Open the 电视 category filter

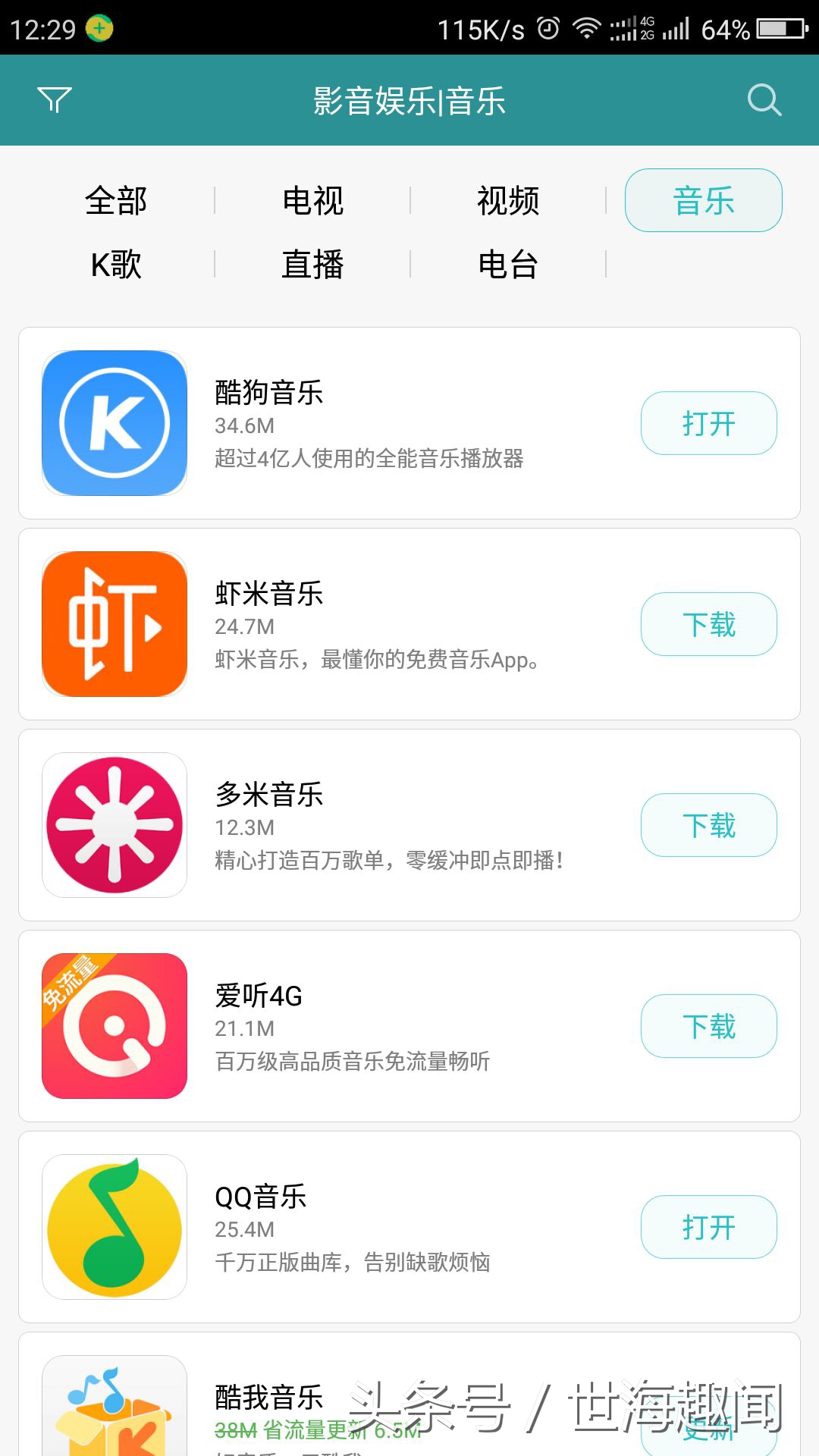coord(314,200)
